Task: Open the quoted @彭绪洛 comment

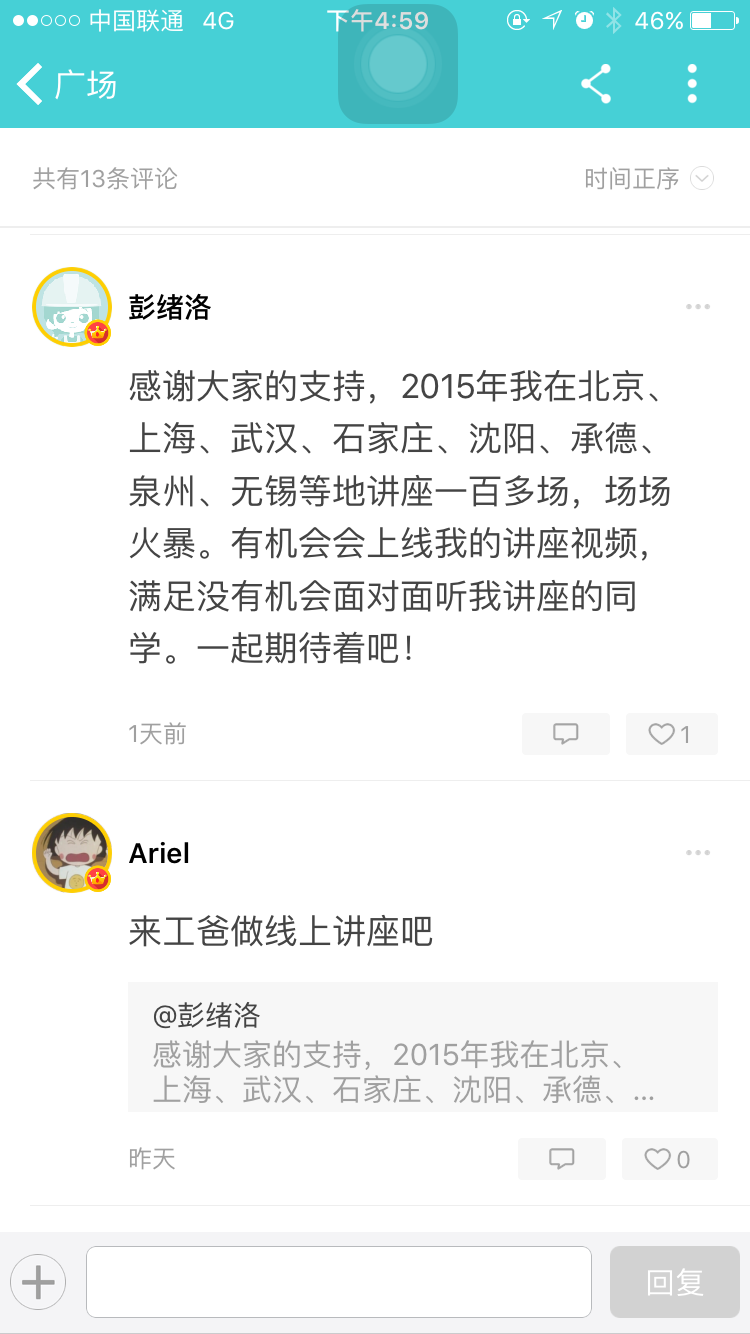Action: click(x=422, y=1046)
